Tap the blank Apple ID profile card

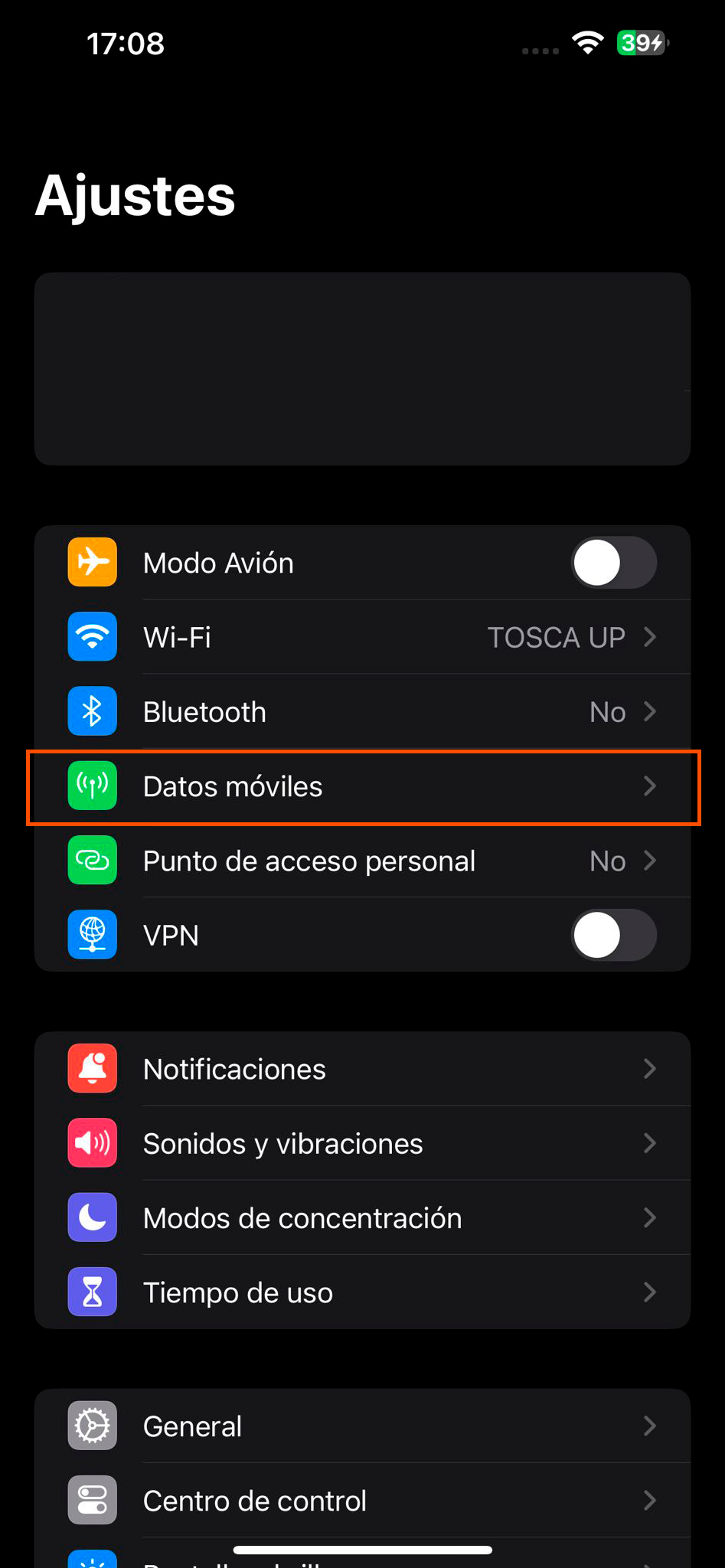(362, 368)
